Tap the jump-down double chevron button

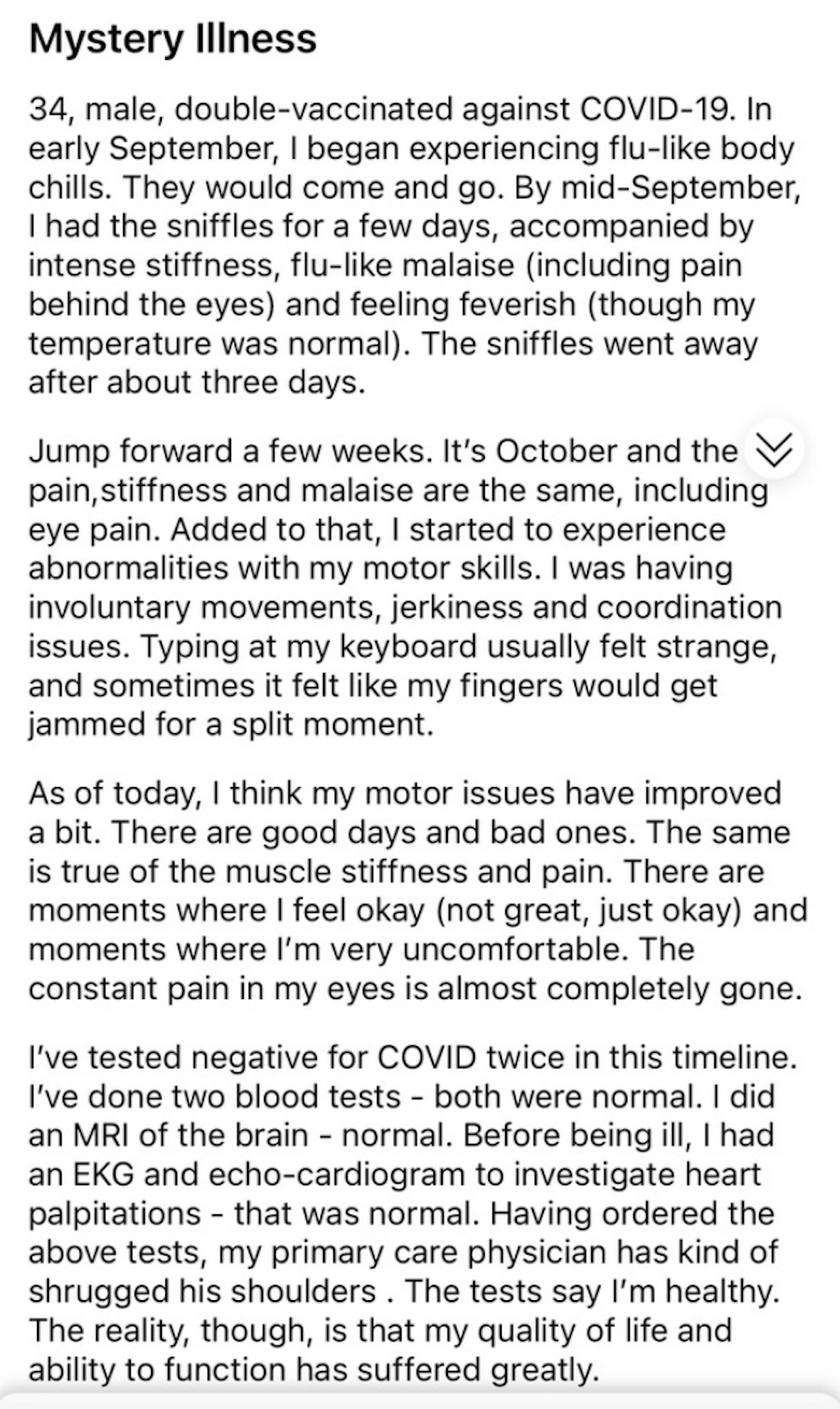(774, 449)
